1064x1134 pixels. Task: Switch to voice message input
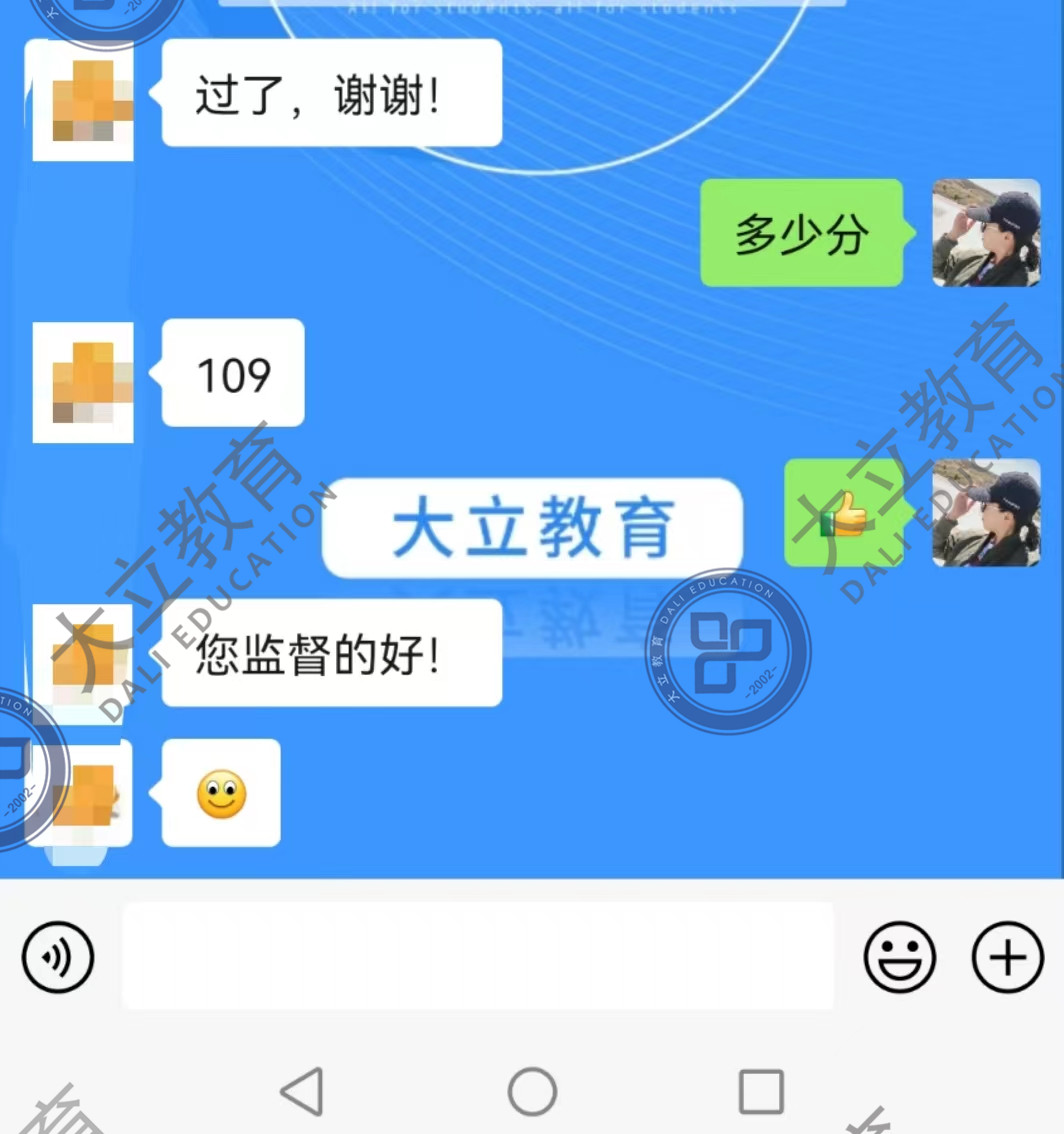(x=58, y=957)
